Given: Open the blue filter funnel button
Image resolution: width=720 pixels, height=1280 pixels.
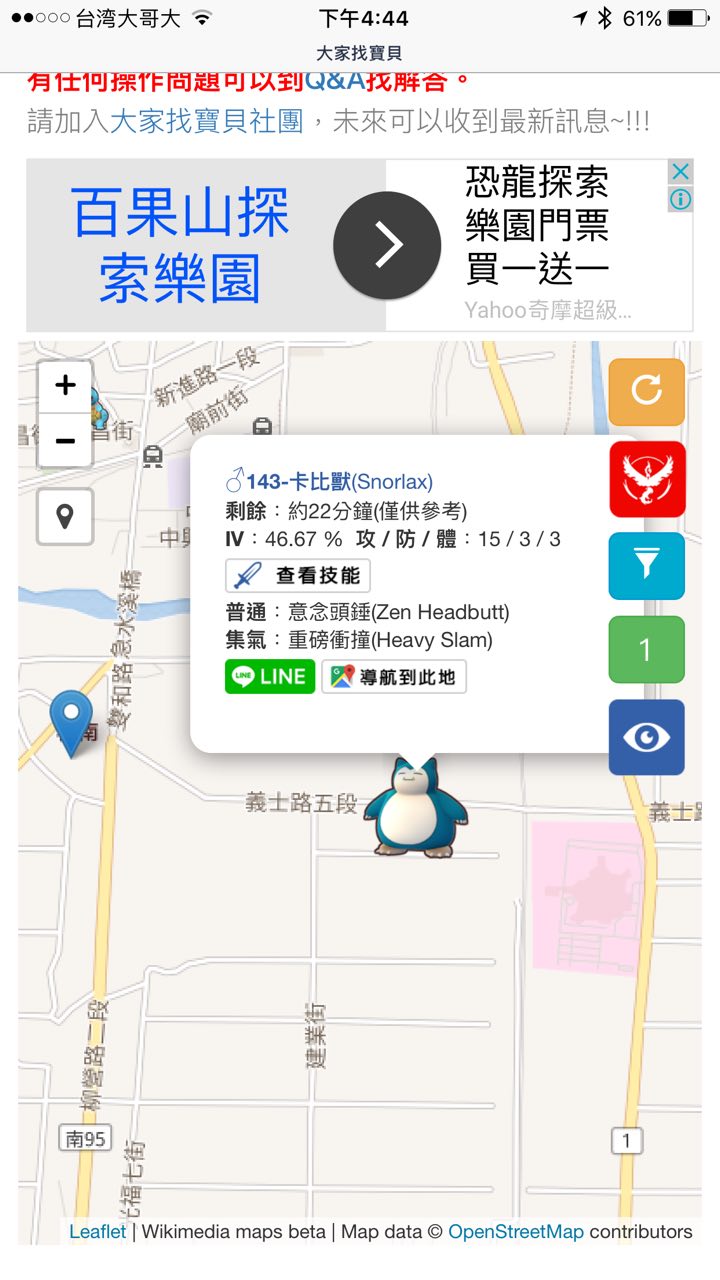Looking at the screenshot, I should (x=646, y=566).
